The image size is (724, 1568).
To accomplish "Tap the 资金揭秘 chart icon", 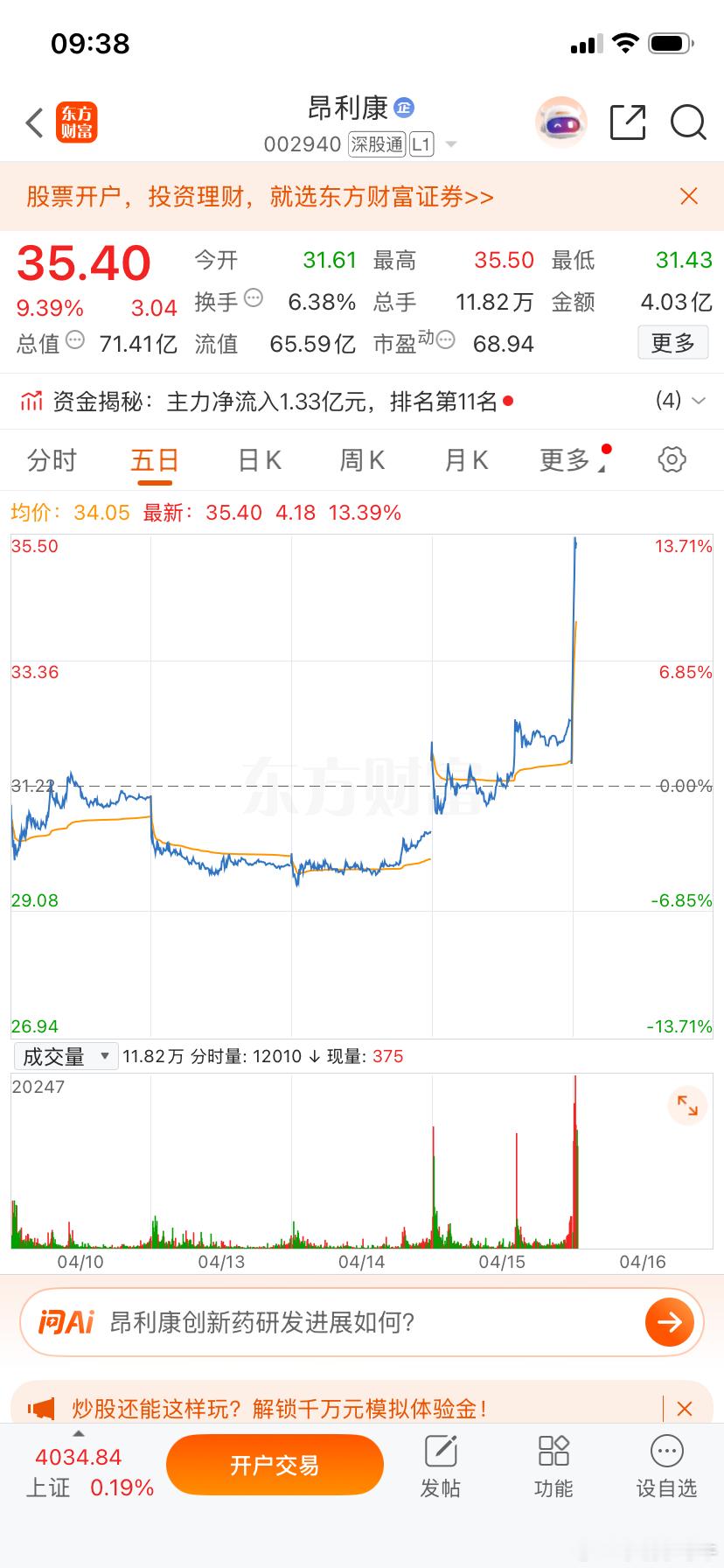I will (31, 401).
